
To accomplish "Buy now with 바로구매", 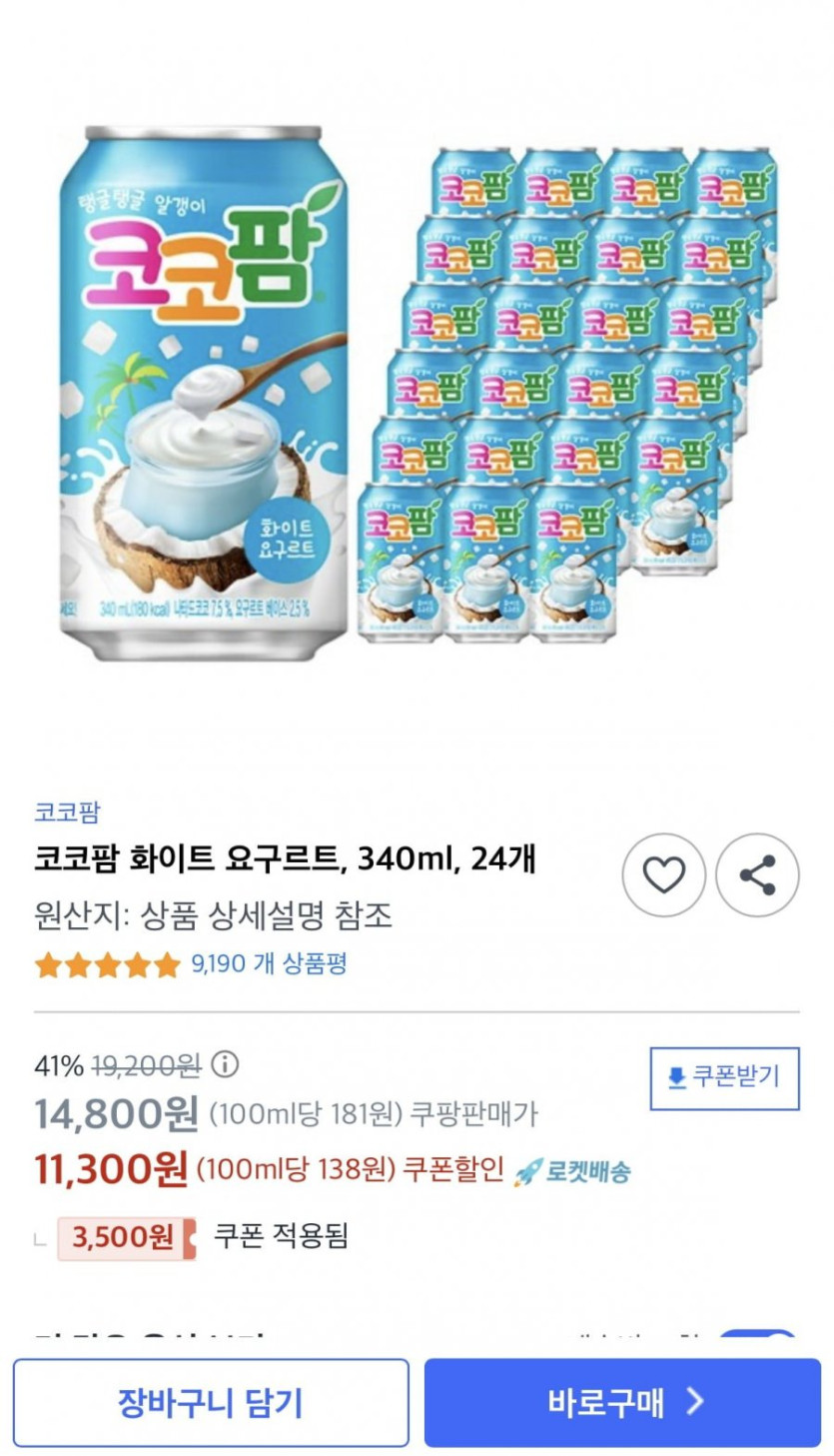I will point(622,1402).
